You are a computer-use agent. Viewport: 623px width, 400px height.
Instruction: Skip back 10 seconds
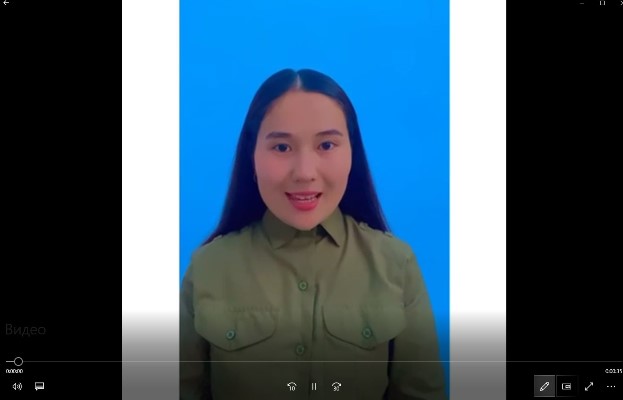291,386
